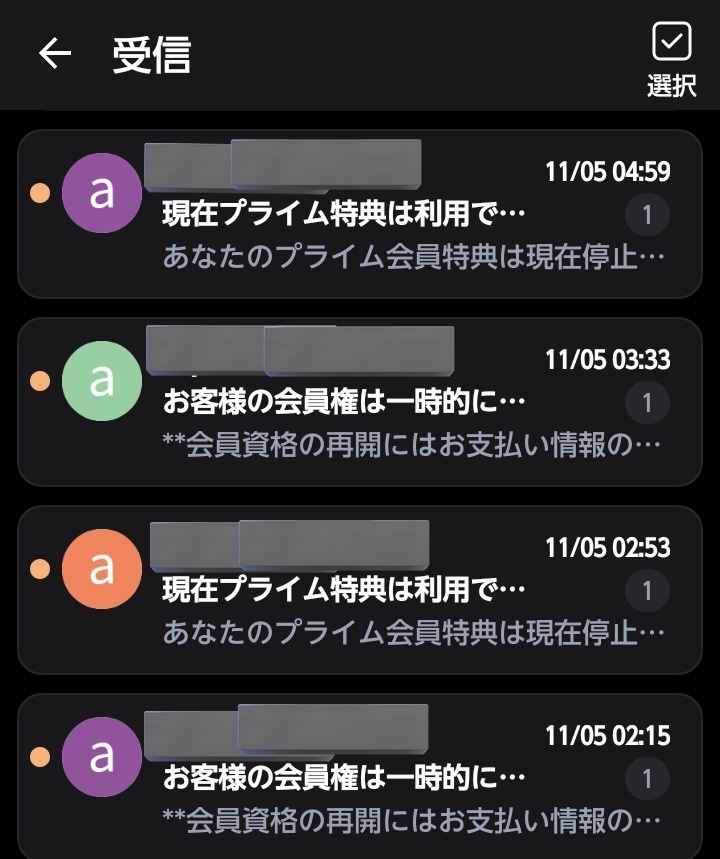Screen dimensions: 720x859
Task: Tap the '1' badge on the 02:15 email
Action: click(647, 778)
